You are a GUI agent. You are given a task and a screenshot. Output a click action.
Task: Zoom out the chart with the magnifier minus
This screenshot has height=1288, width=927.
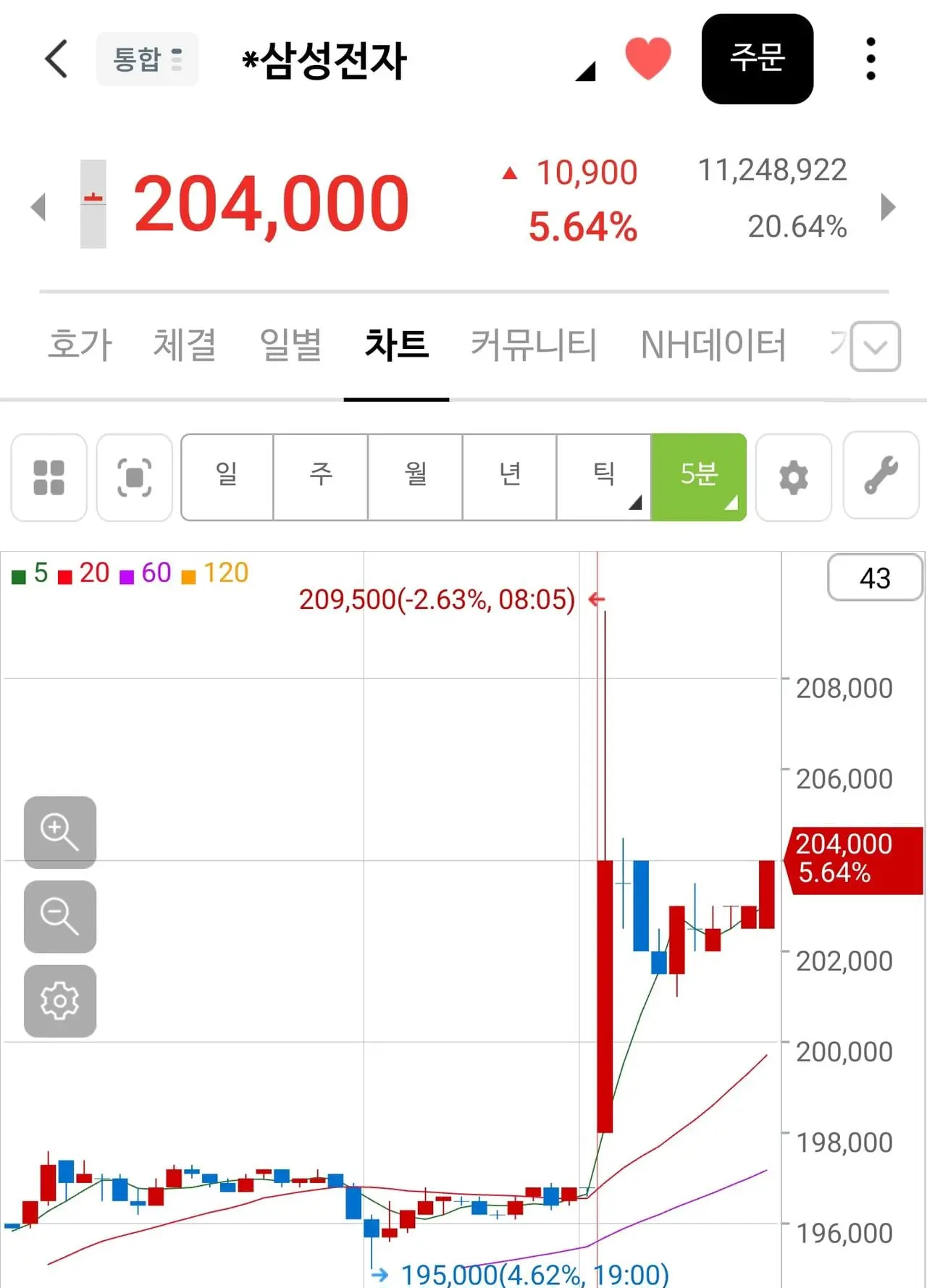(60, 917)
